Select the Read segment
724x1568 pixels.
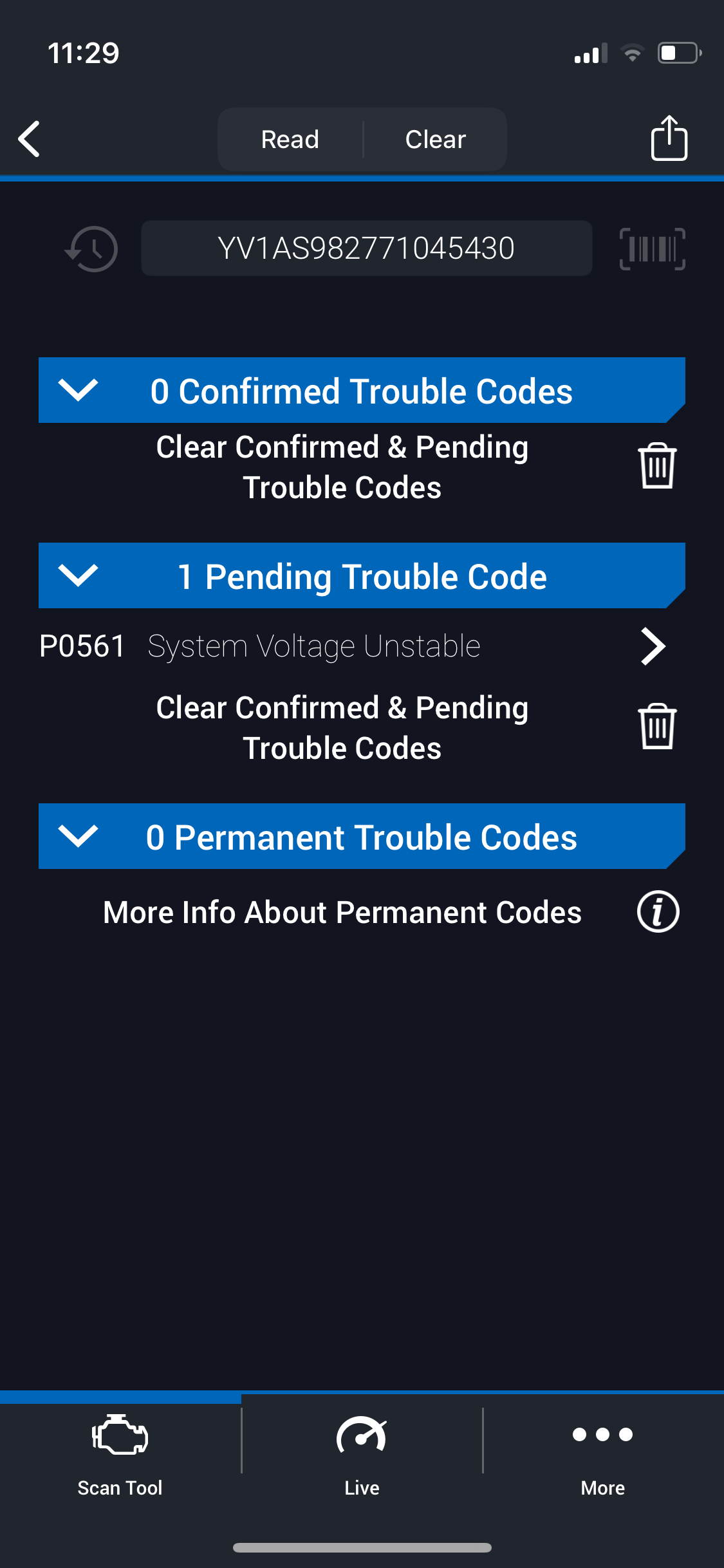click(x=290, y=139)
